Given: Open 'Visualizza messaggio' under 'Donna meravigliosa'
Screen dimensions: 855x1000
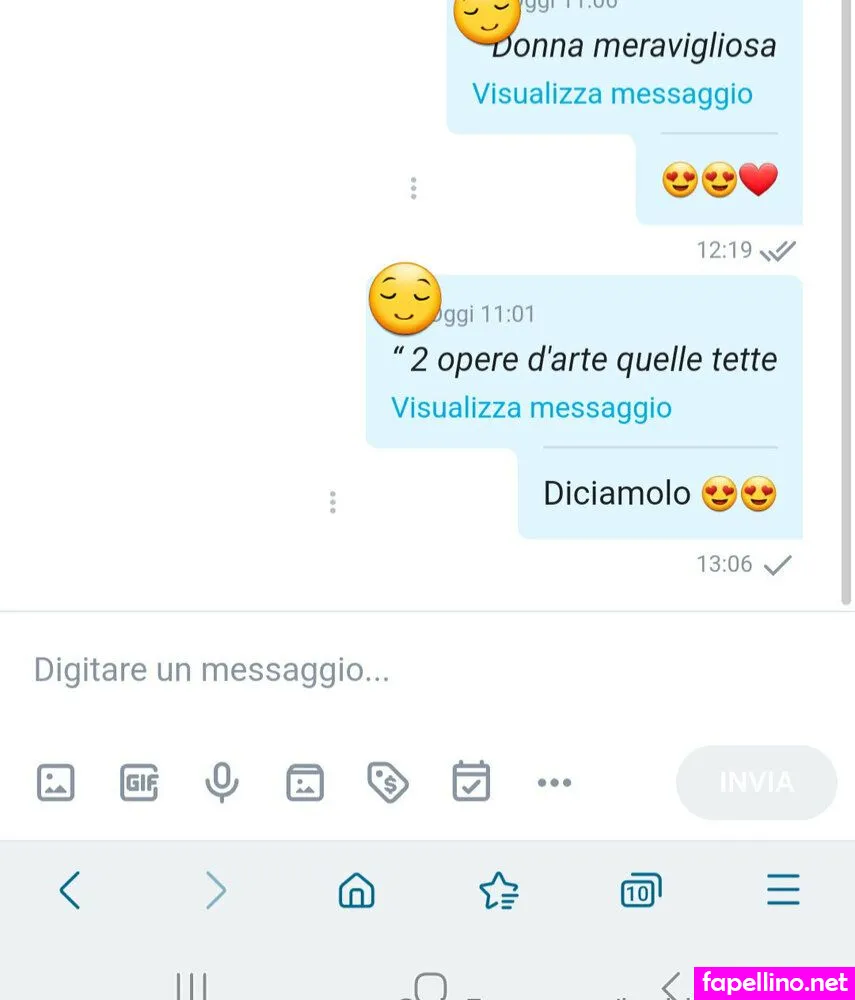Looking at the screenshot, I should pos(612,94).
